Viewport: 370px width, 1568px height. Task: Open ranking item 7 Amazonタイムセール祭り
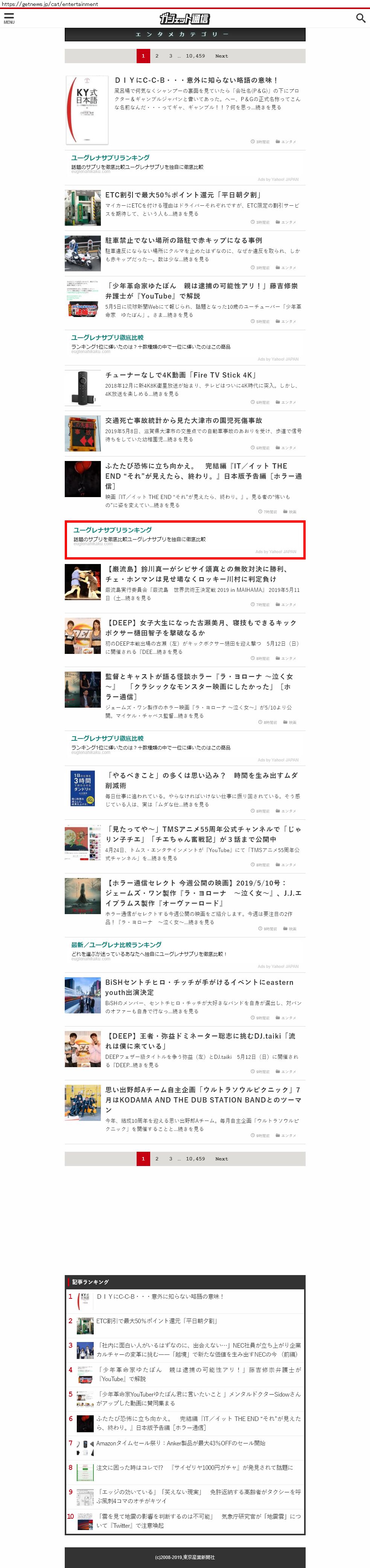click(180, 1443)
